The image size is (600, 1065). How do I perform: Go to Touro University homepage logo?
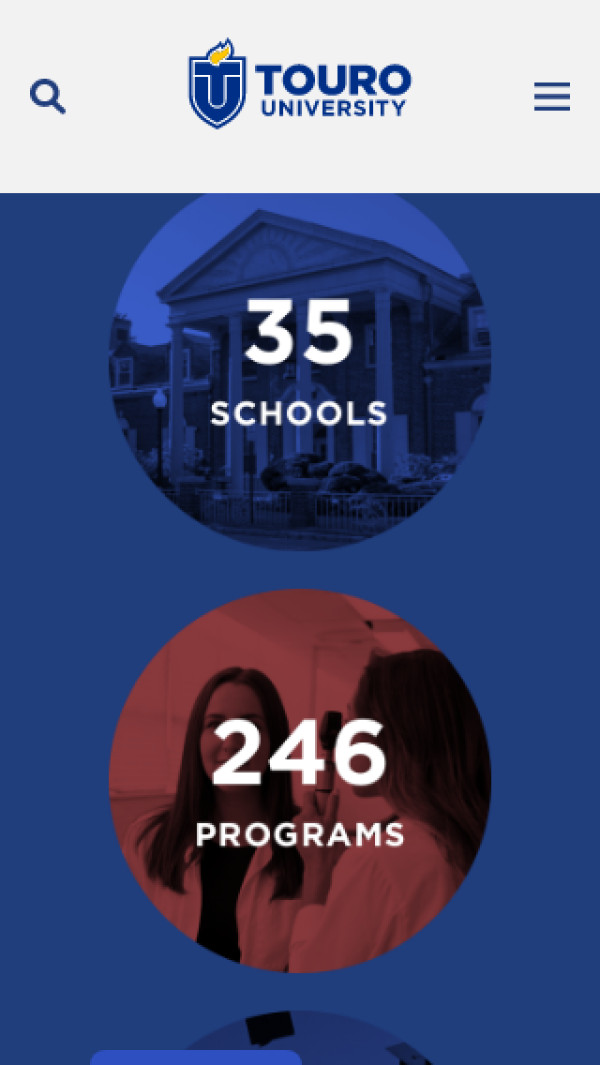(300, 85)
